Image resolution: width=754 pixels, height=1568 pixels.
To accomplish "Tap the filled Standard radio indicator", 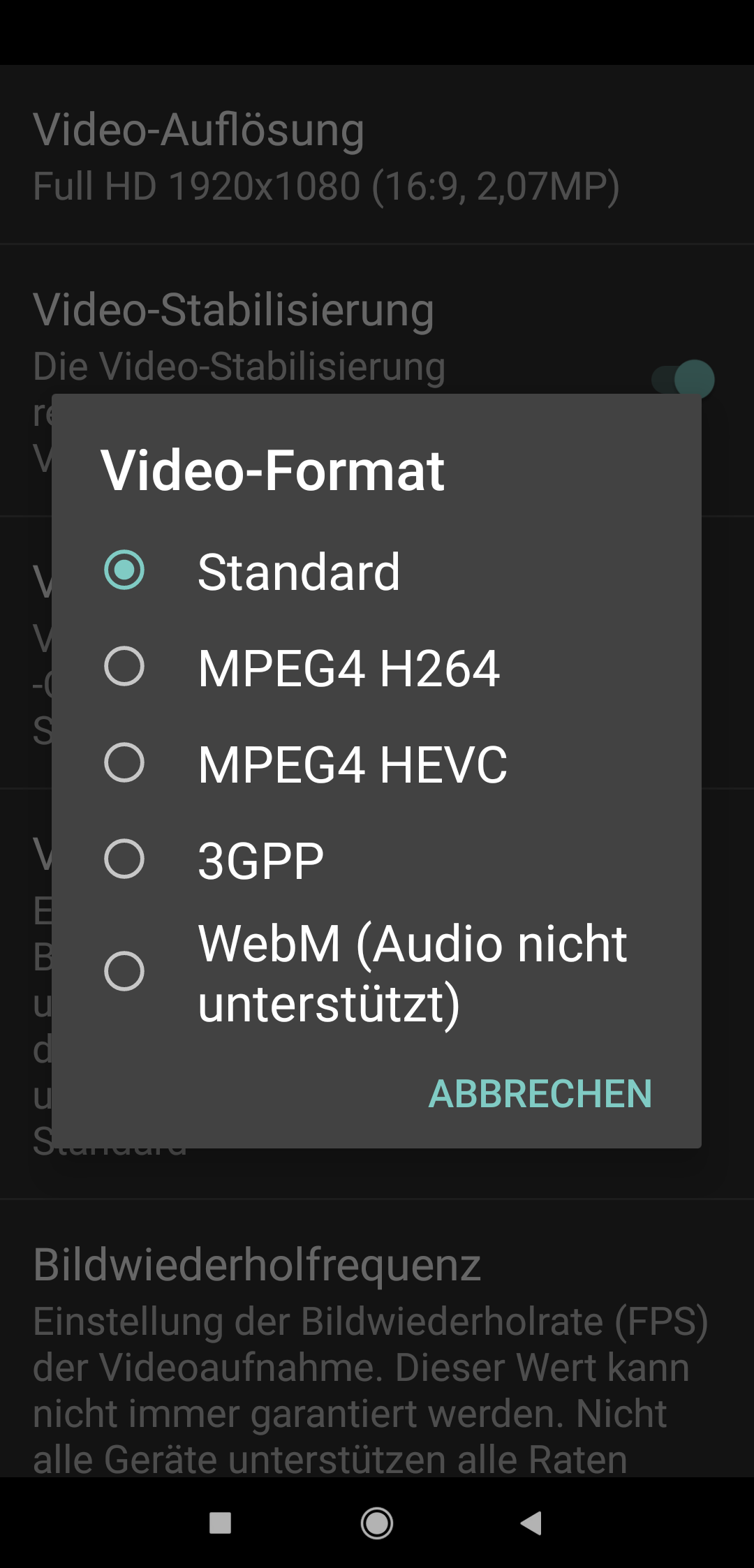I will pyautogui.click(x=124, y=571).
